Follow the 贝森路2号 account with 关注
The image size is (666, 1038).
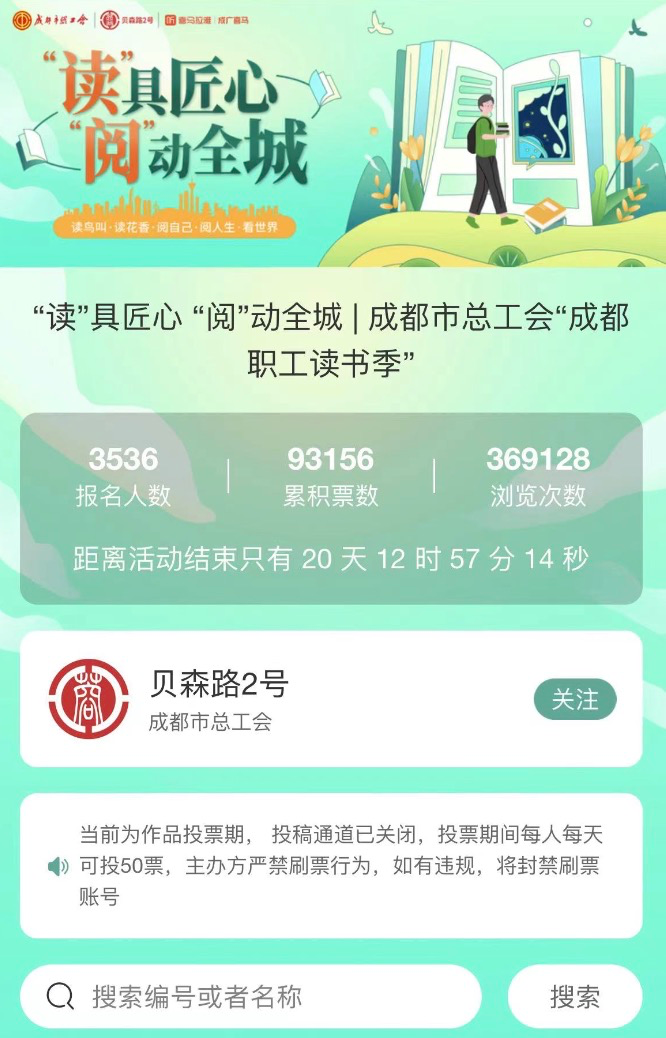(x=575, y=700)
